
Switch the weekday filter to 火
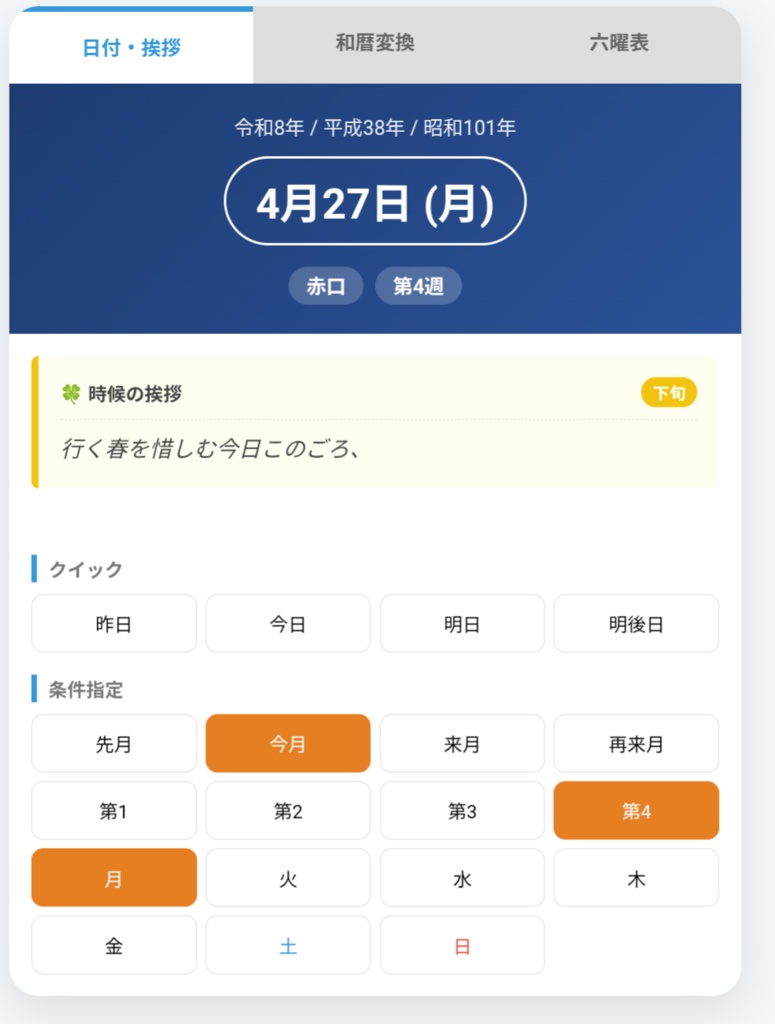[287, 877]
